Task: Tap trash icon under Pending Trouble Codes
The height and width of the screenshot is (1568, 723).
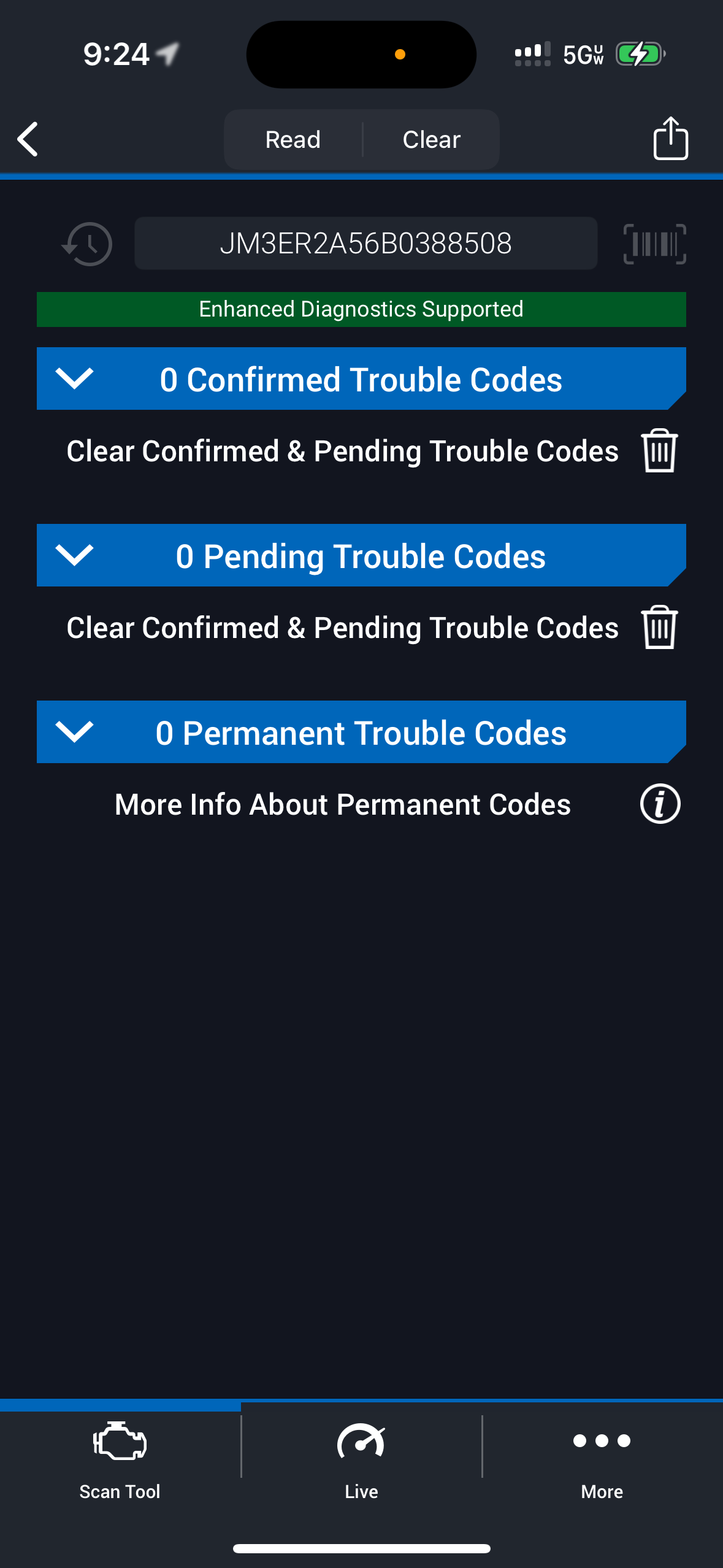Action: click(659, 628)
